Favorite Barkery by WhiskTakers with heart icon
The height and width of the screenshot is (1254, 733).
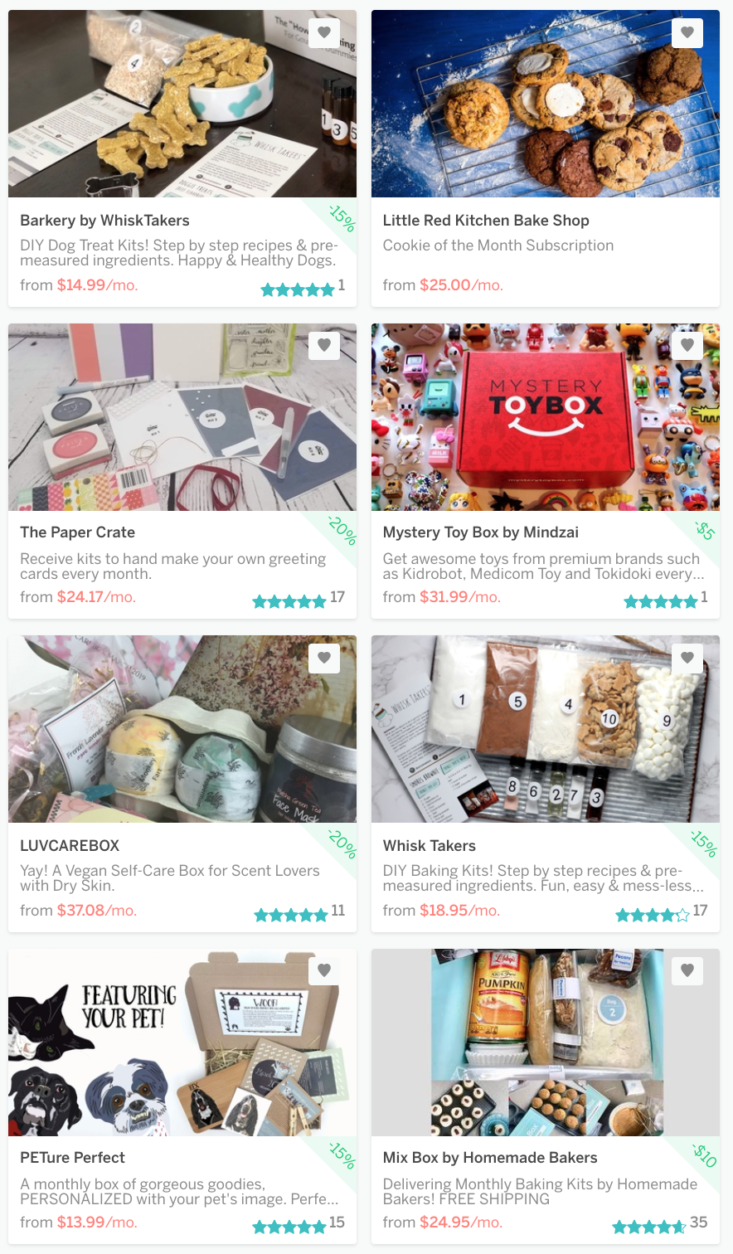324,33
